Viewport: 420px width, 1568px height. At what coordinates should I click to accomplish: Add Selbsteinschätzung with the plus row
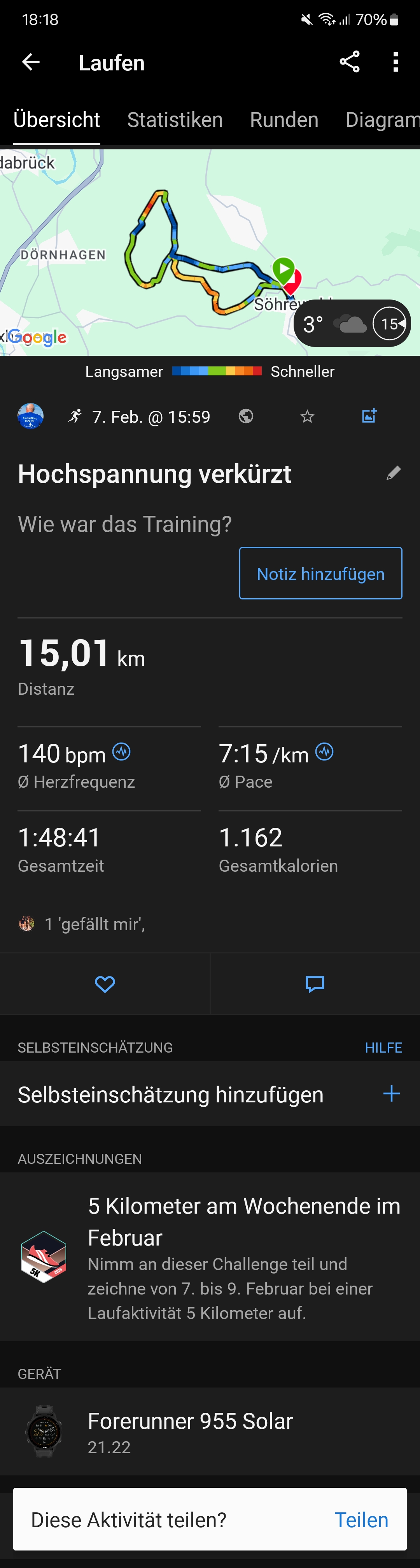click(209, 1095)
